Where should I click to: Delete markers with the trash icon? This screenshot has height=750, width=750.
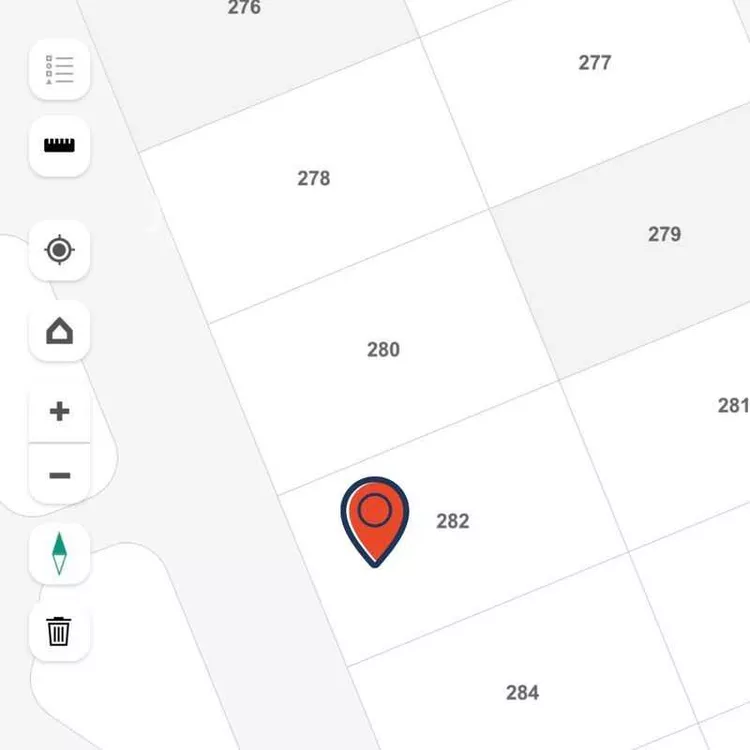pyautogui.click(x=59, y=632)
